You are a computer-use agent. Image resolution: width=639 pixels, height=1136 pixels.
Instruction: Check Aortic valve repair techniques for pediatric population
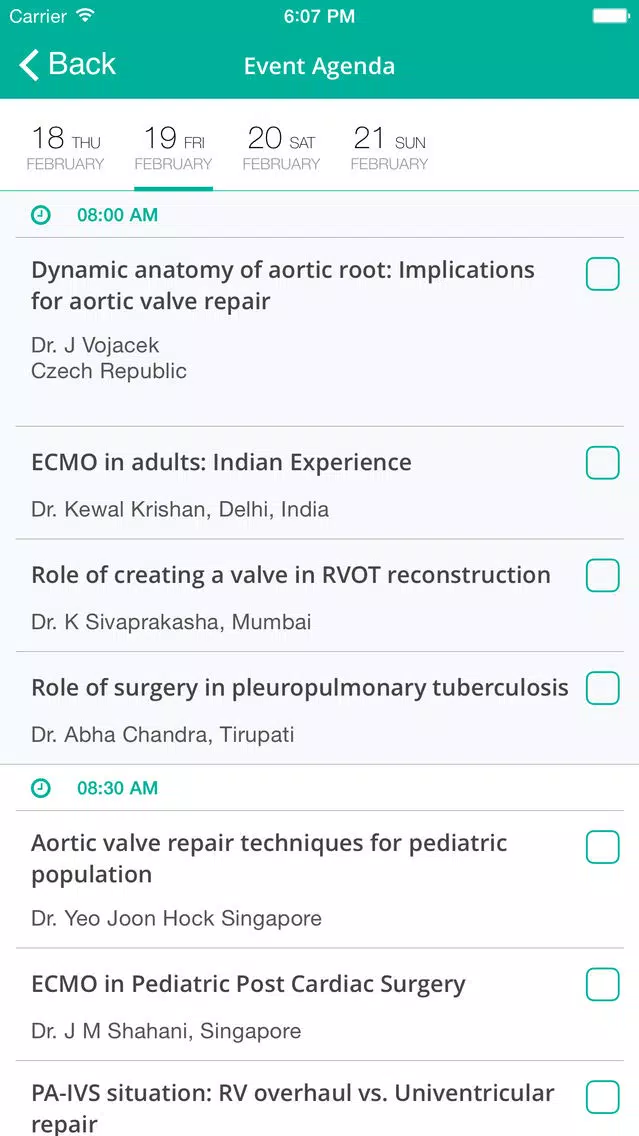coord(603,847)
